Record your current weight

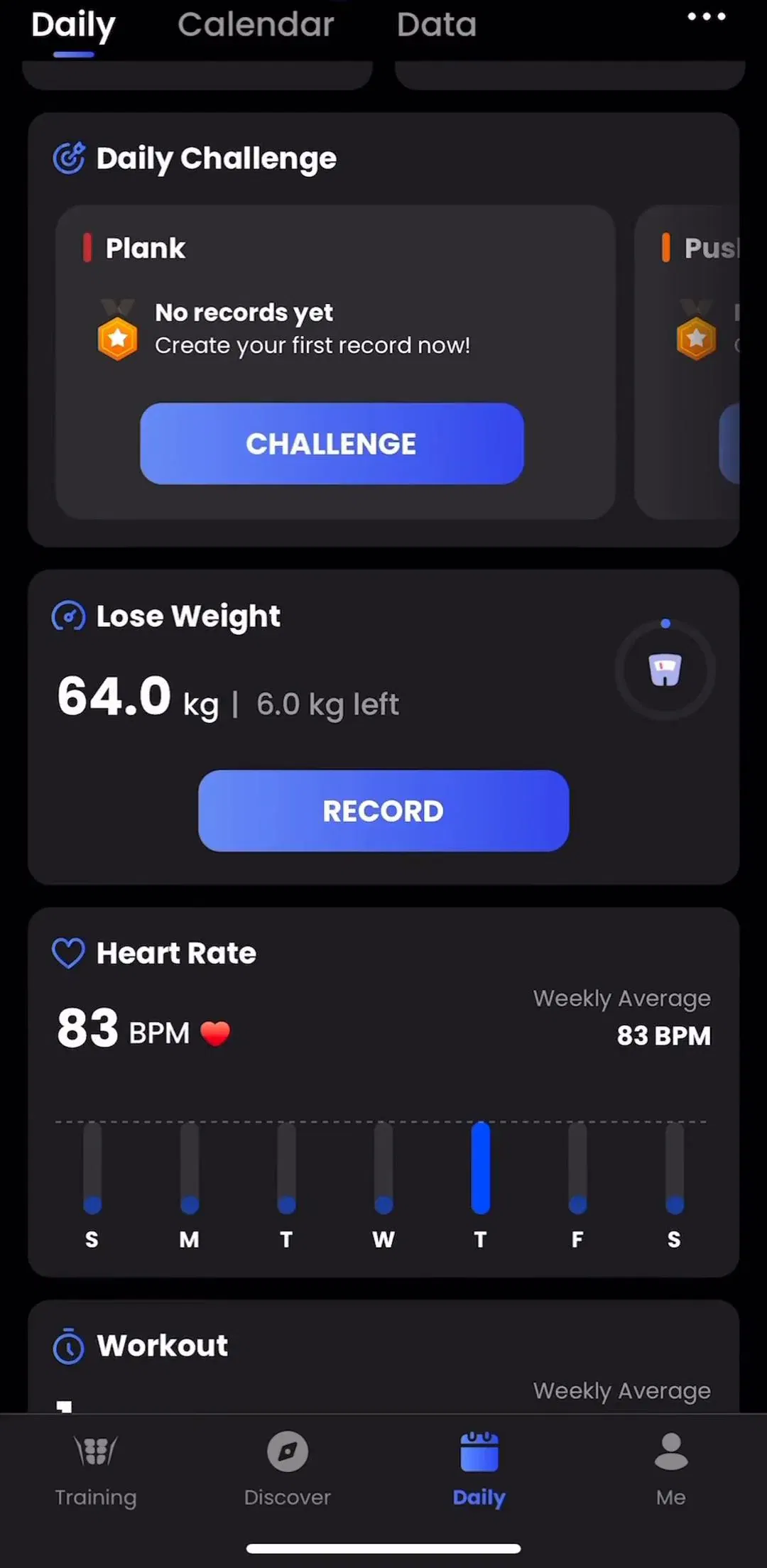pos(383,811)
